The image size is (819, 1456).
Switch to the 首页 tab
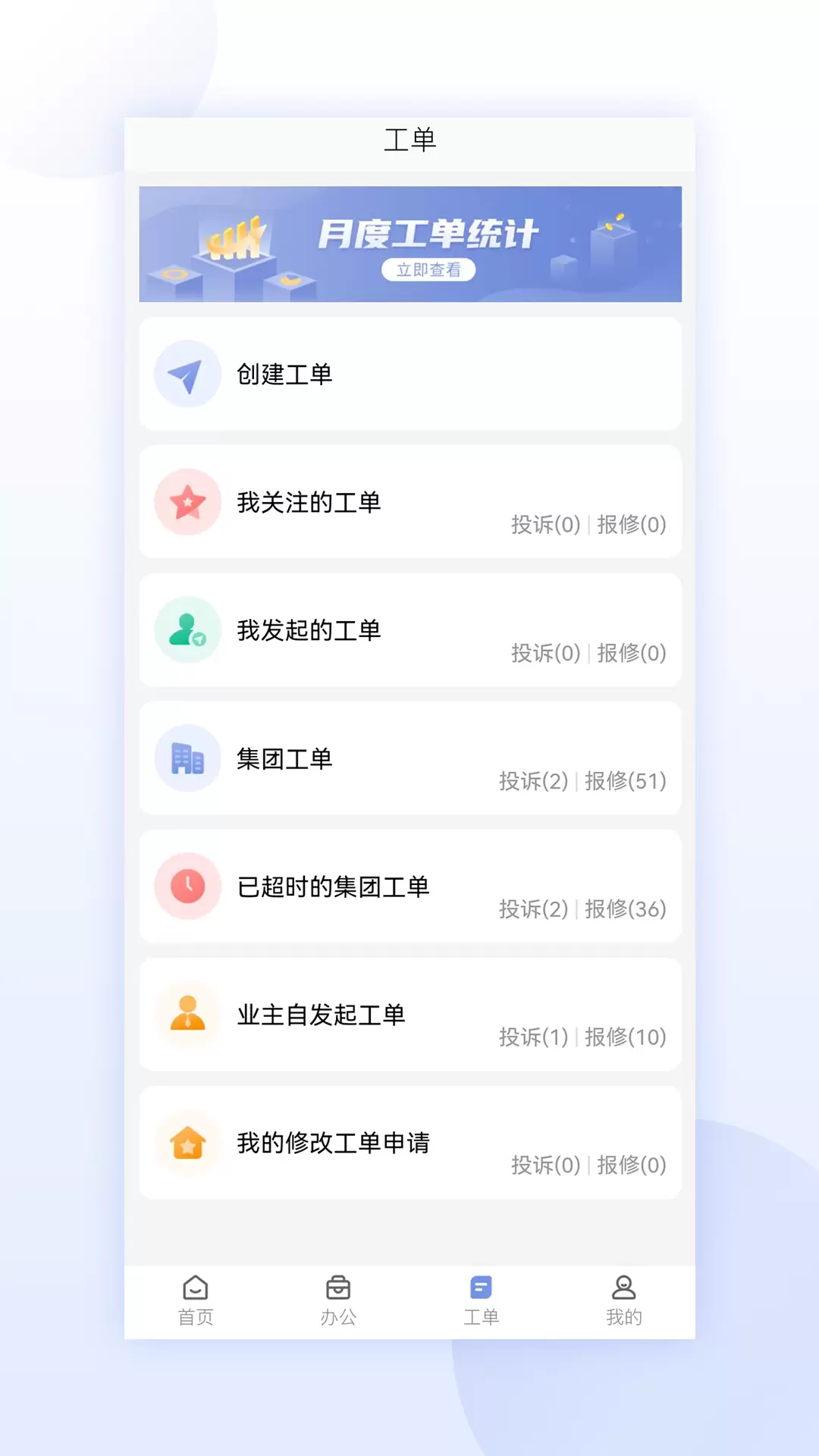[x=196, y=1301]
